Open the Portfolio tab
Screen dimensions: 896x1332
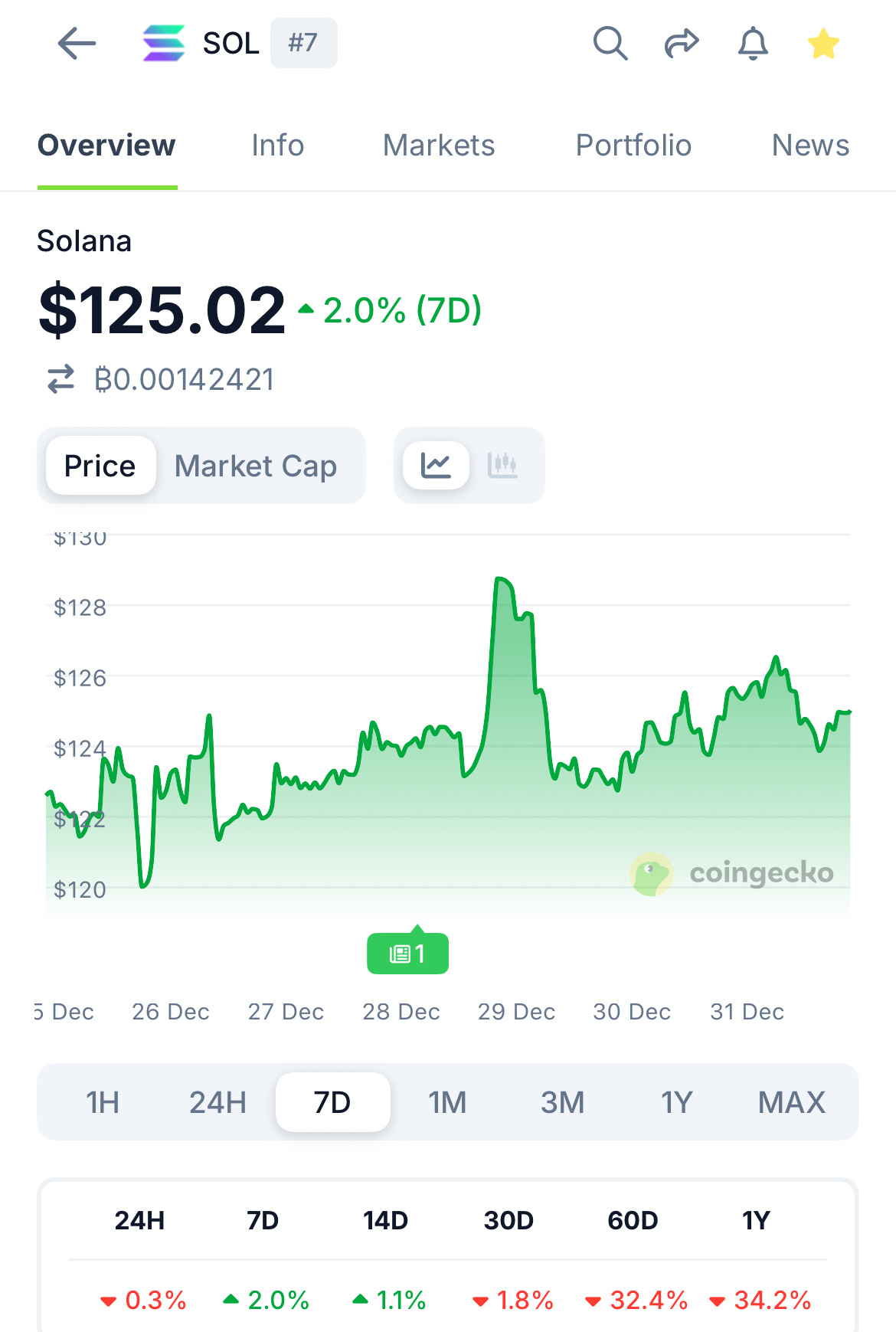click(633, 146)
